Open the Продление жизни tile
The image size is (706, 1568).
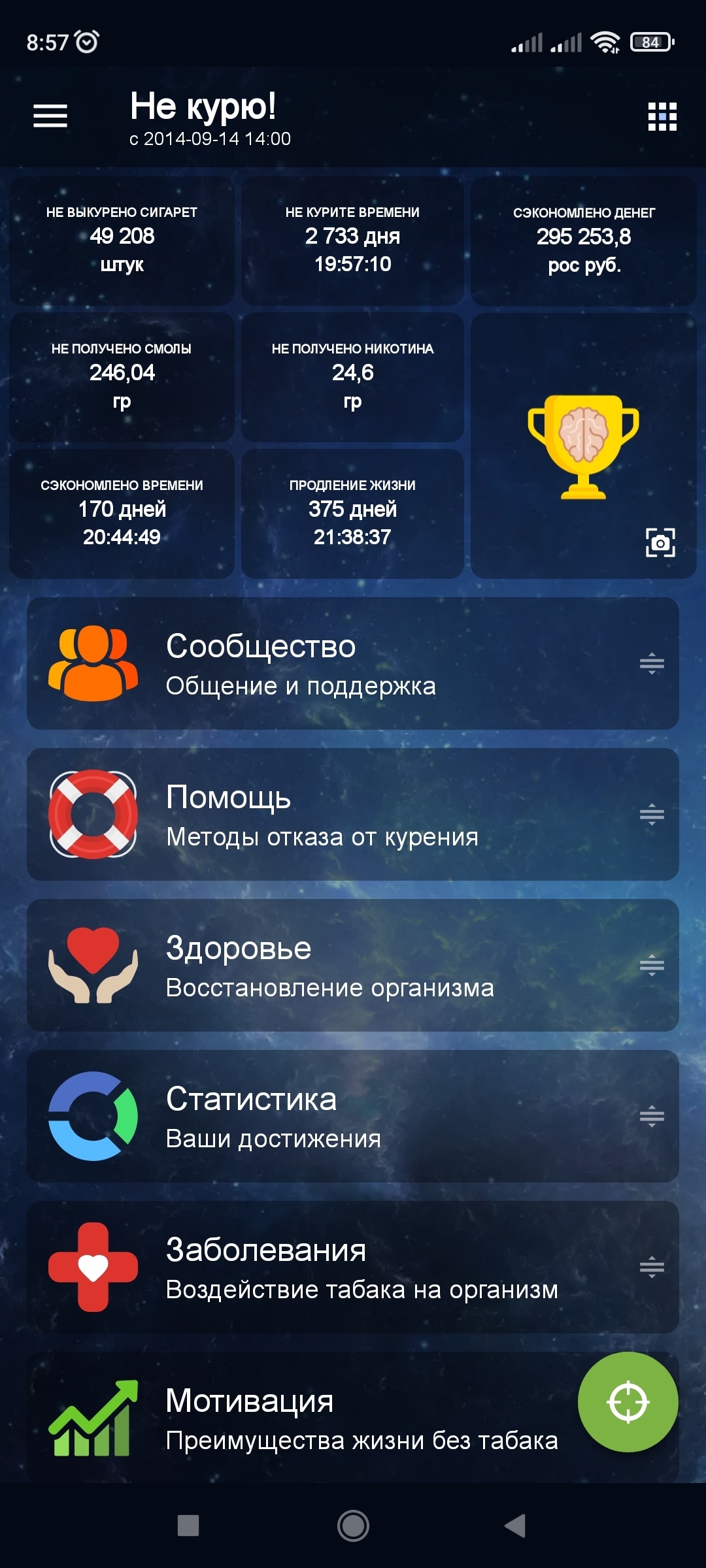click(352, 514)
